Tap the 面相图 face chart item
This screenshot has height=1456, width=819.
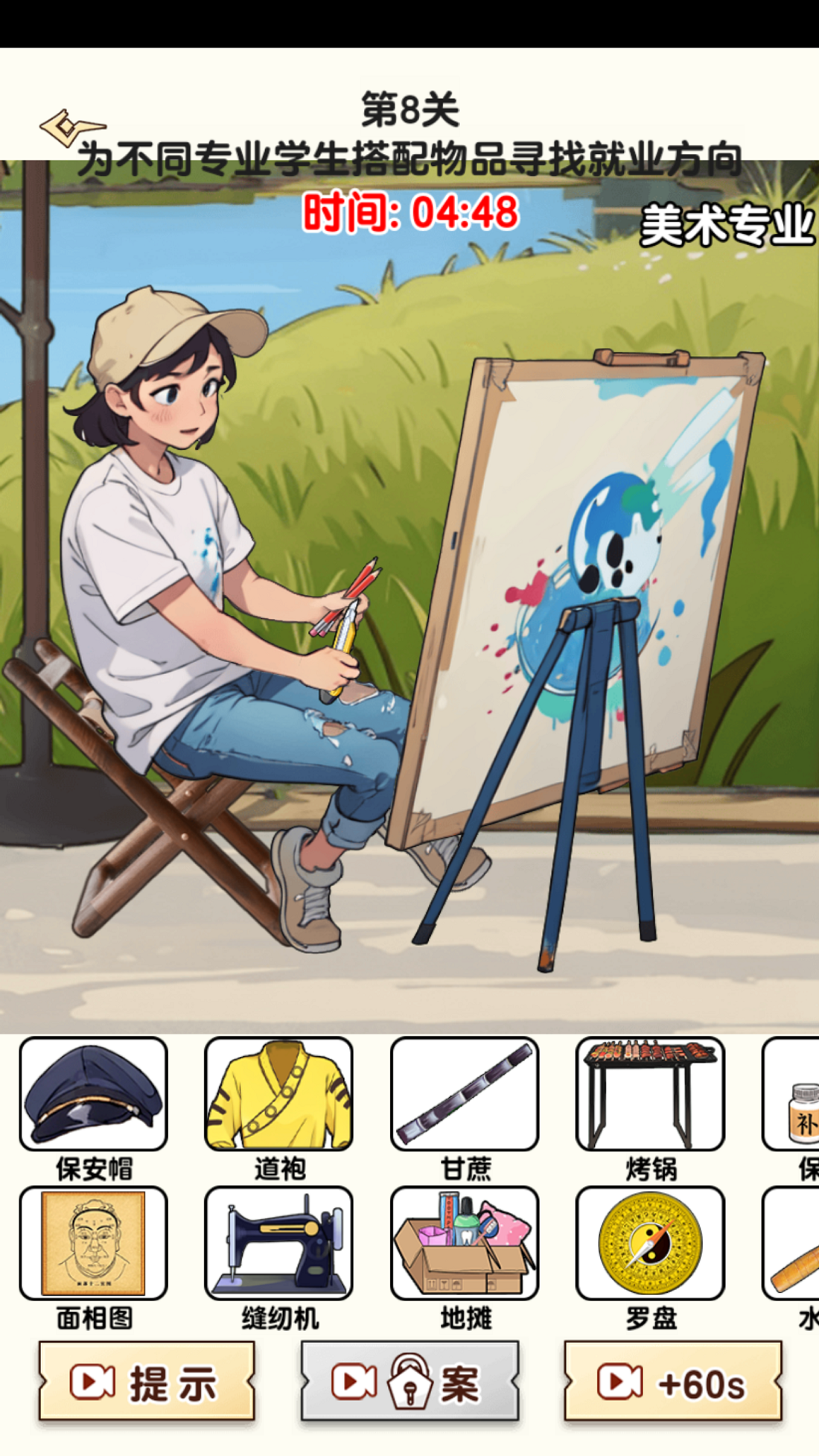(x=93, y=1243)
